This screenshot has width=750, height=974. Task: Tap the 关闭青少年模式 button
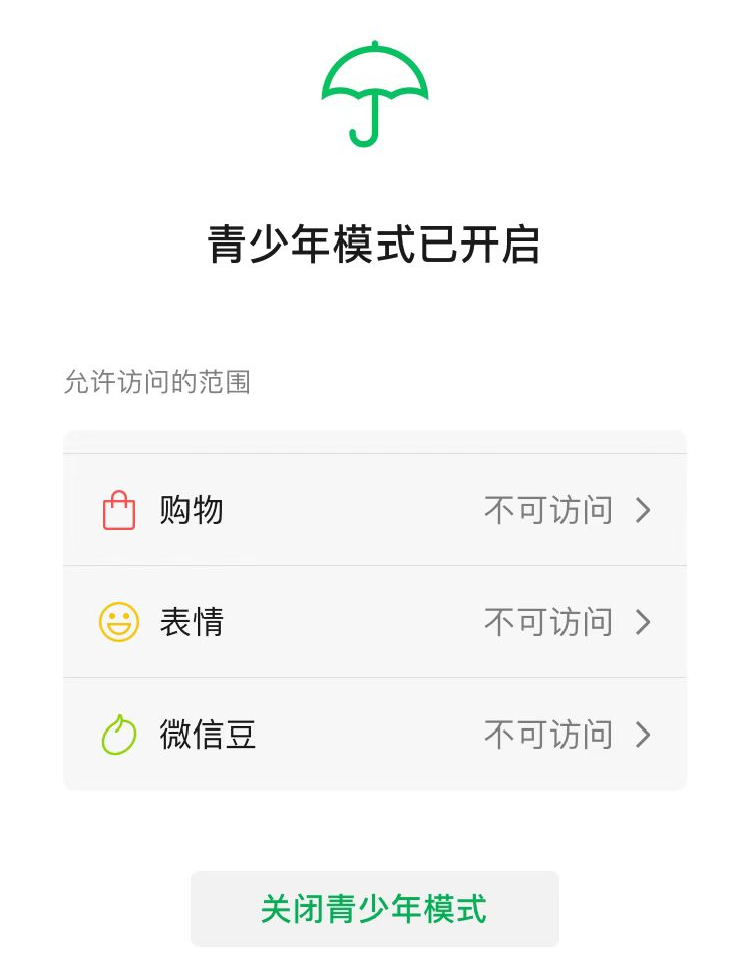click(x=374, y=909)
